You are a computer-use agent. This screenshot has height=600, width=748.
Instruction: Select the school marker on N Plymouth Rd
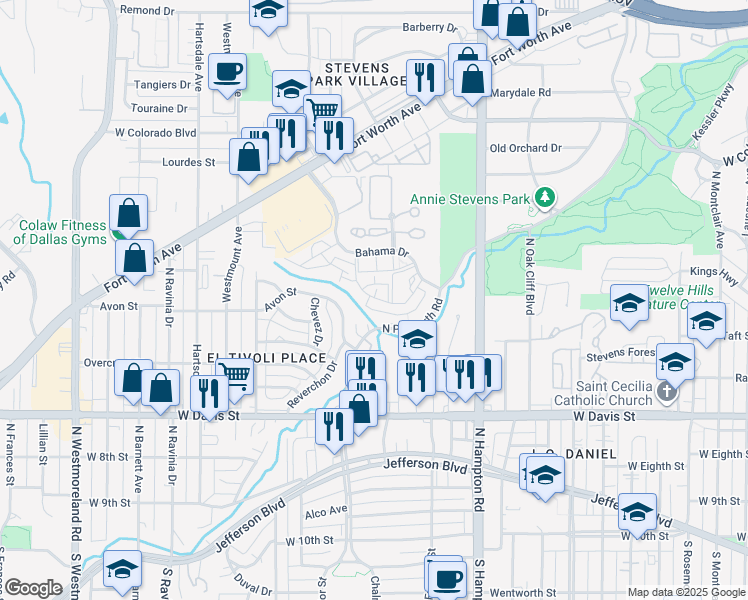pyautogui.click(x=417, y=340)
